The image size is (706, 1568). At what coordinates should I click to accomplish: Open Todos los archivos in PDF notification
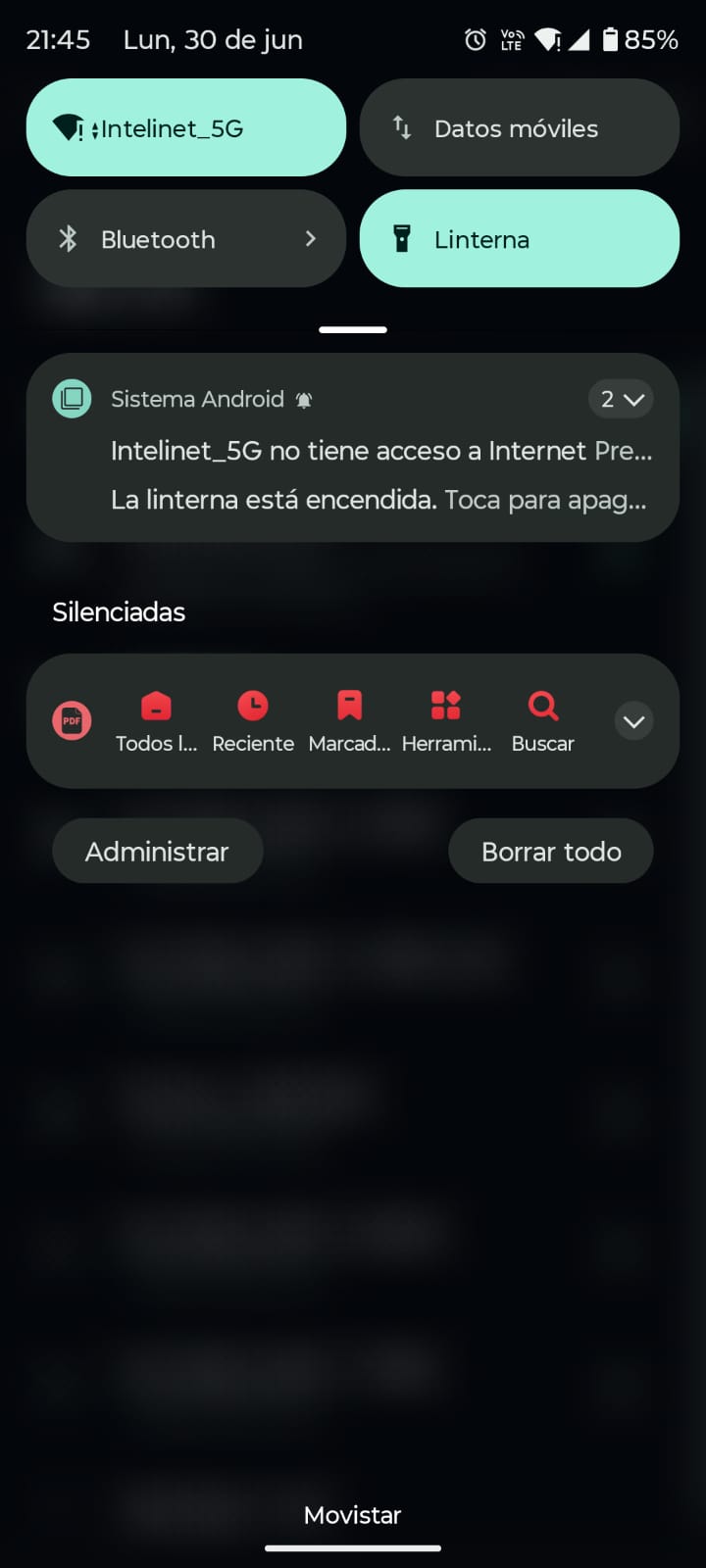pos(156,721)
